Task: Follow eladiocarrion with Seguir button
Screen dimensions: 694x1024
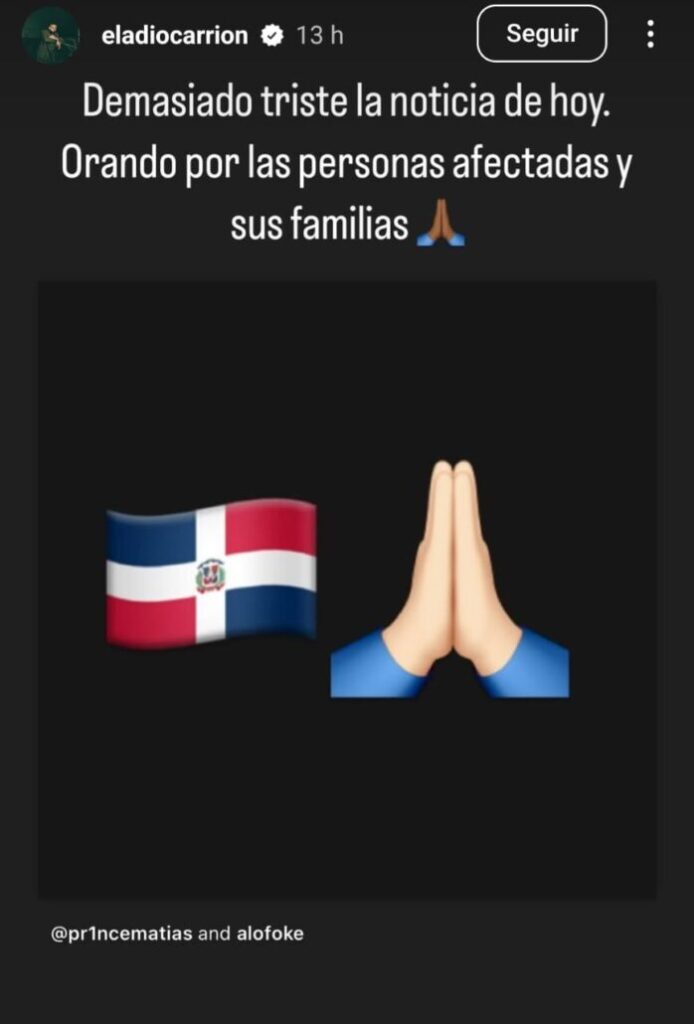Action: pos(542,34)
